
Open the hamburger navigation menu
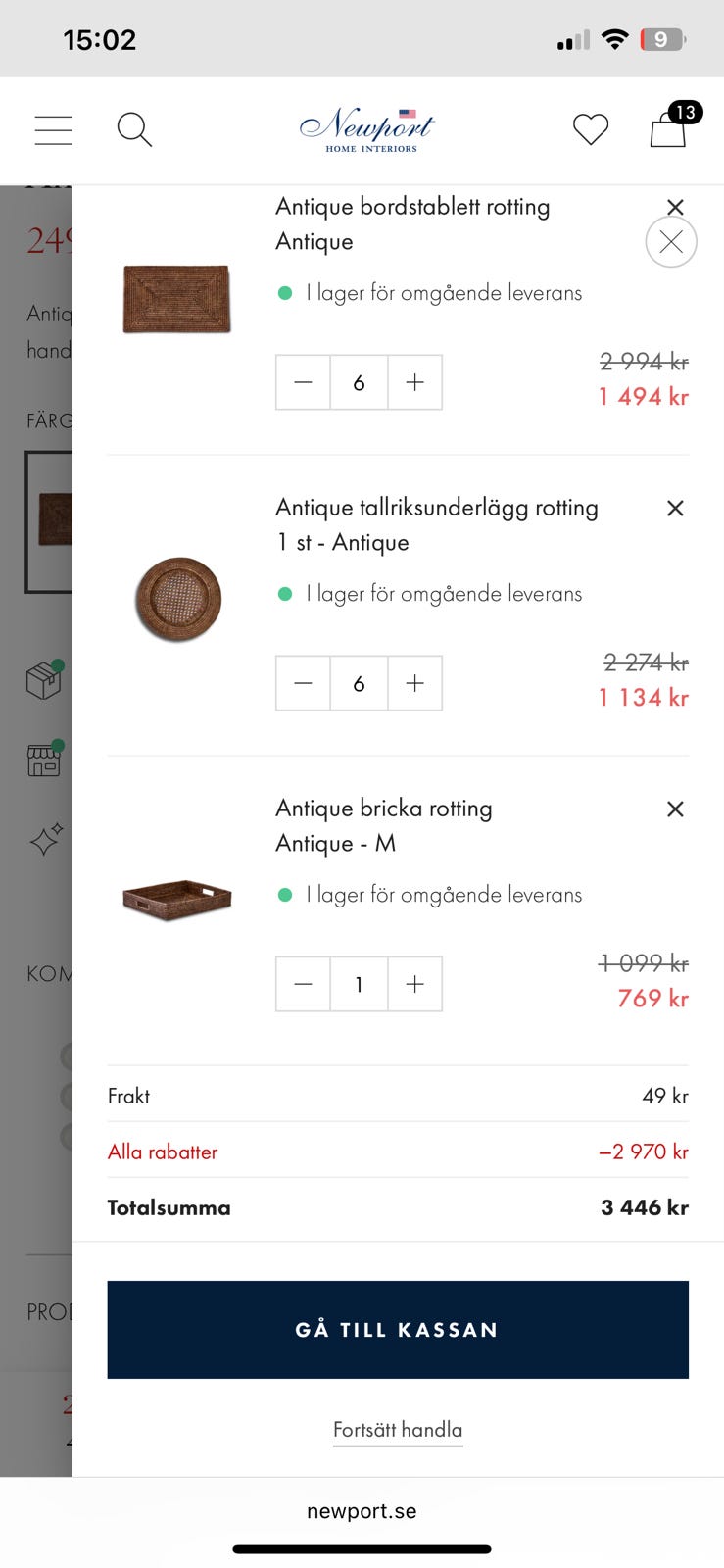[x=53, y=129]
